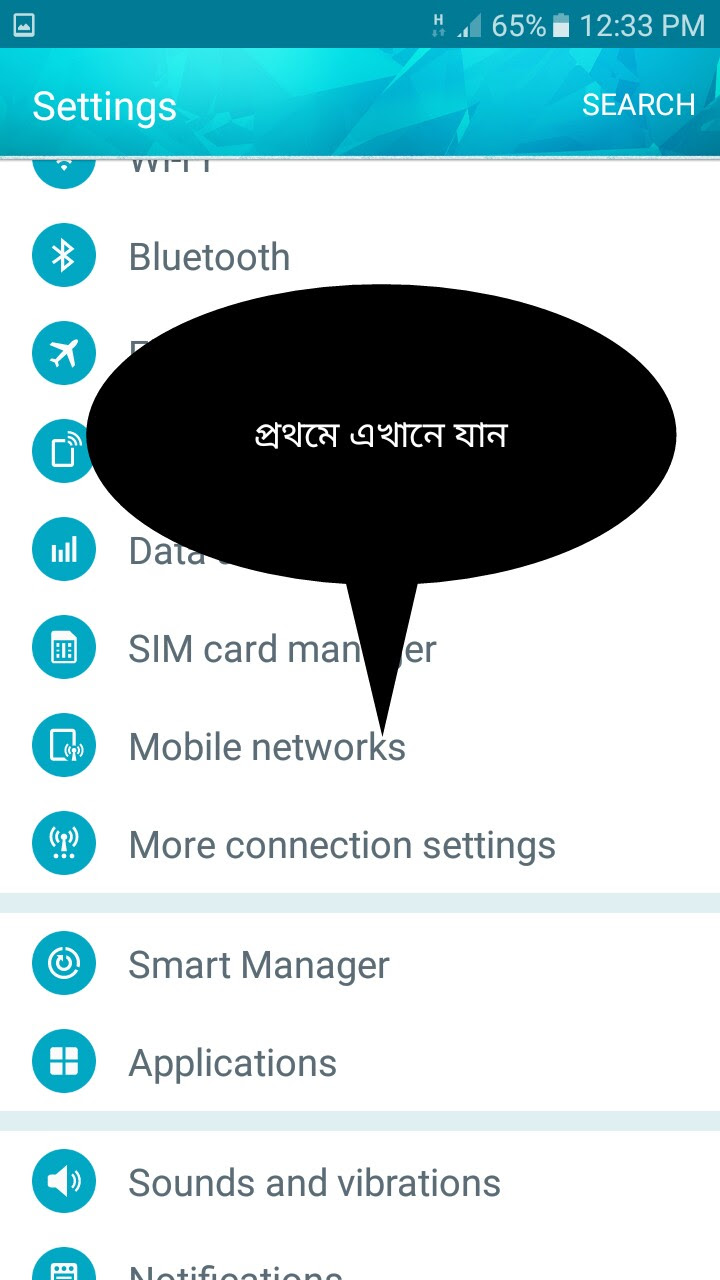
Task: Open Smart Manager
Action: [258, 965]
